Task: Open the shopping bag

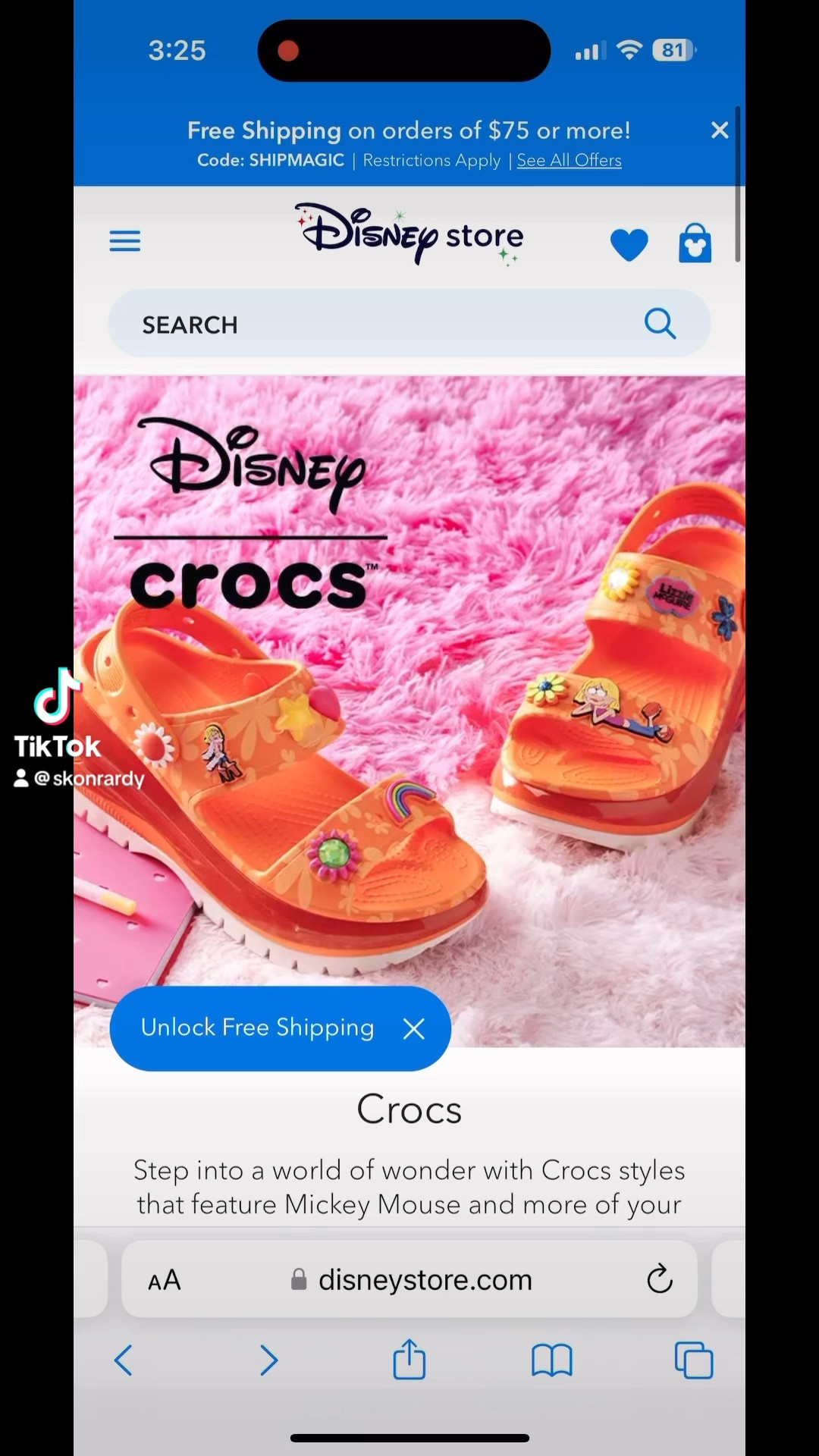Action: [x=695, y=243]
